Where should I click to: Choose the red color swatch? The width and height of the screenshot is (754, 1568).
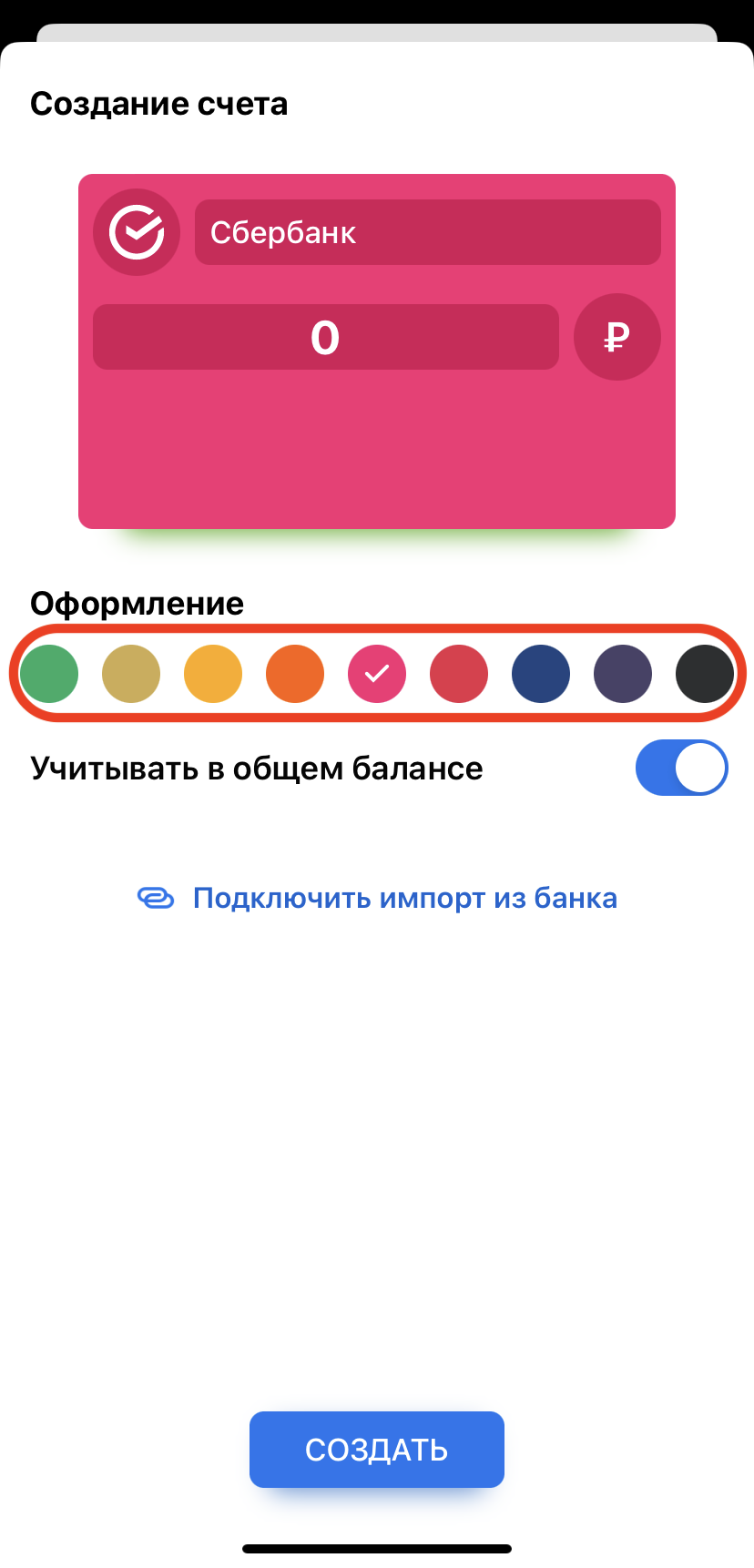[459, 674]
